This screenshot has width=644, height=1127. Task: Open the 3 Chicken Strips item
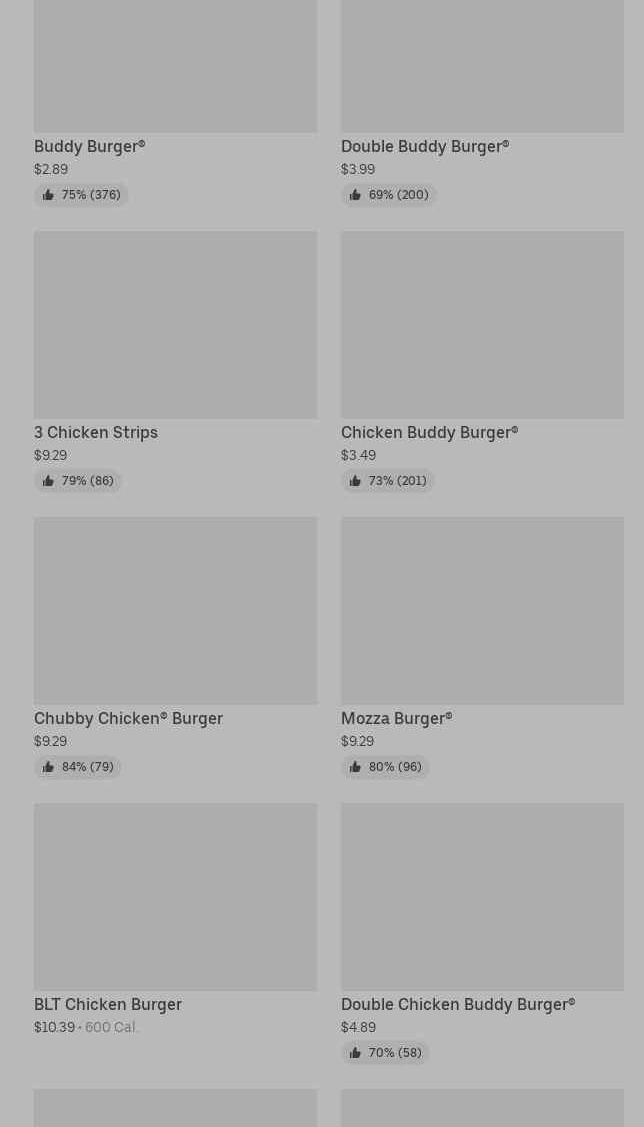[x=175, y=362]
